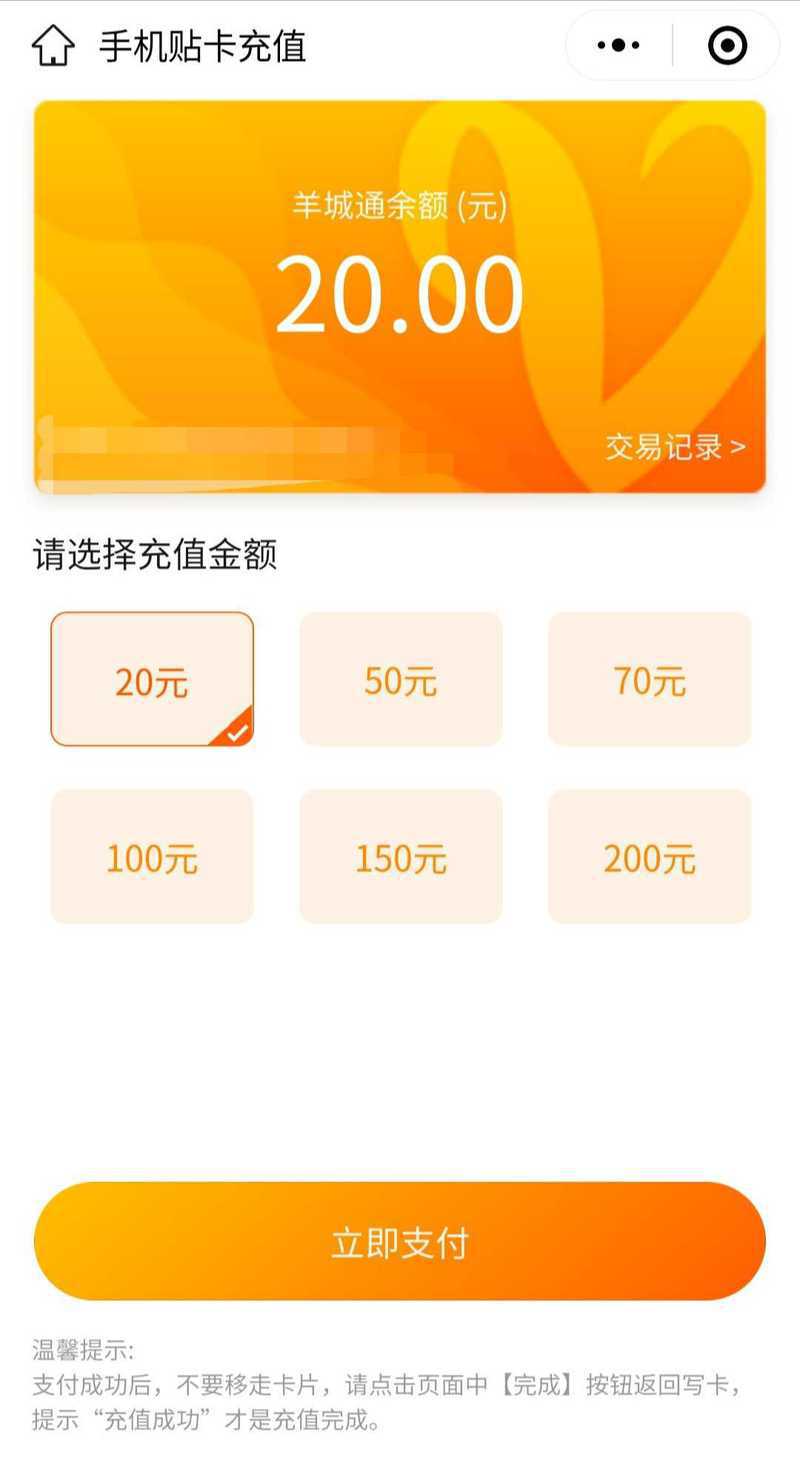Pick the 200元 recharge option
800x1468 pixels.
tap(650, 857)
